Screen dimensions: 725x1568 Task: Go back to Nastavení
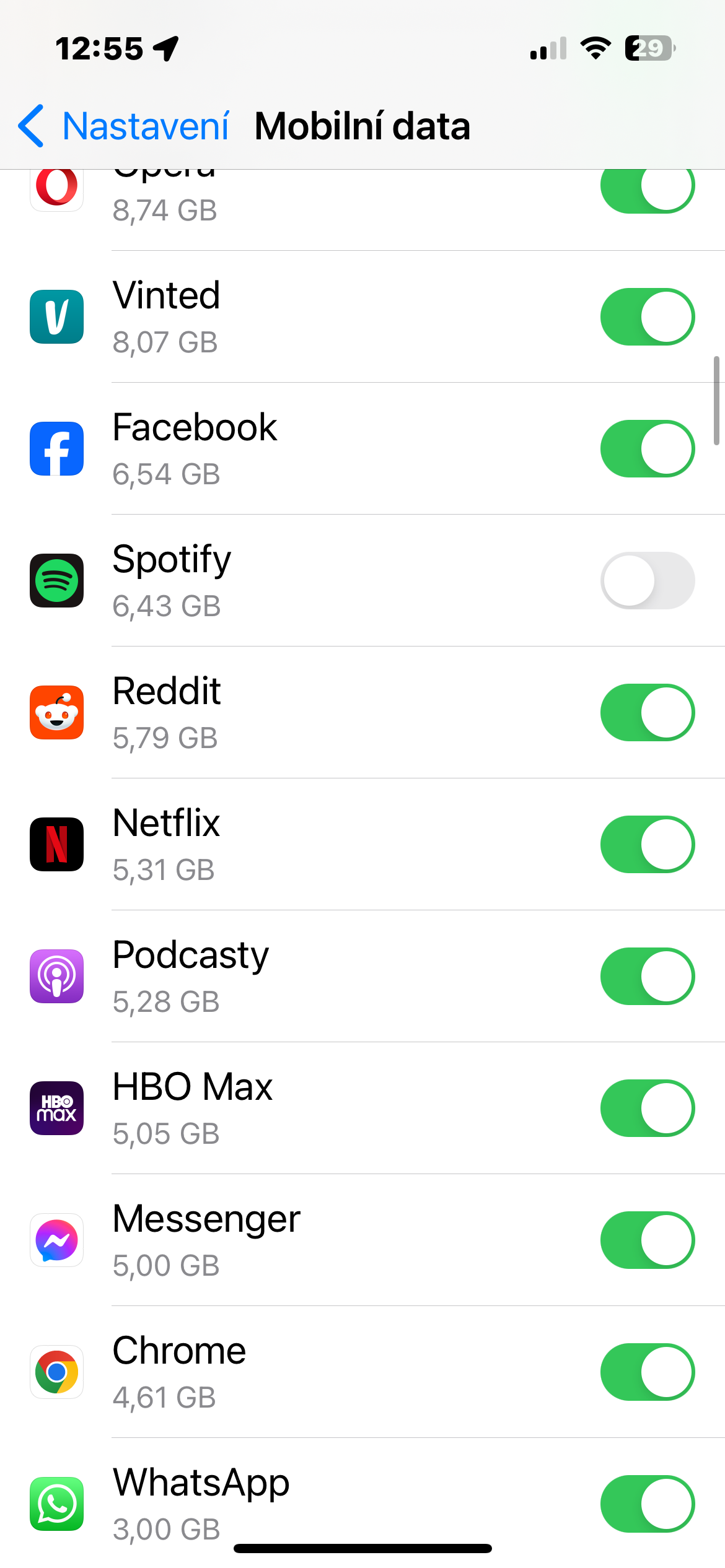tap(124, 126)
